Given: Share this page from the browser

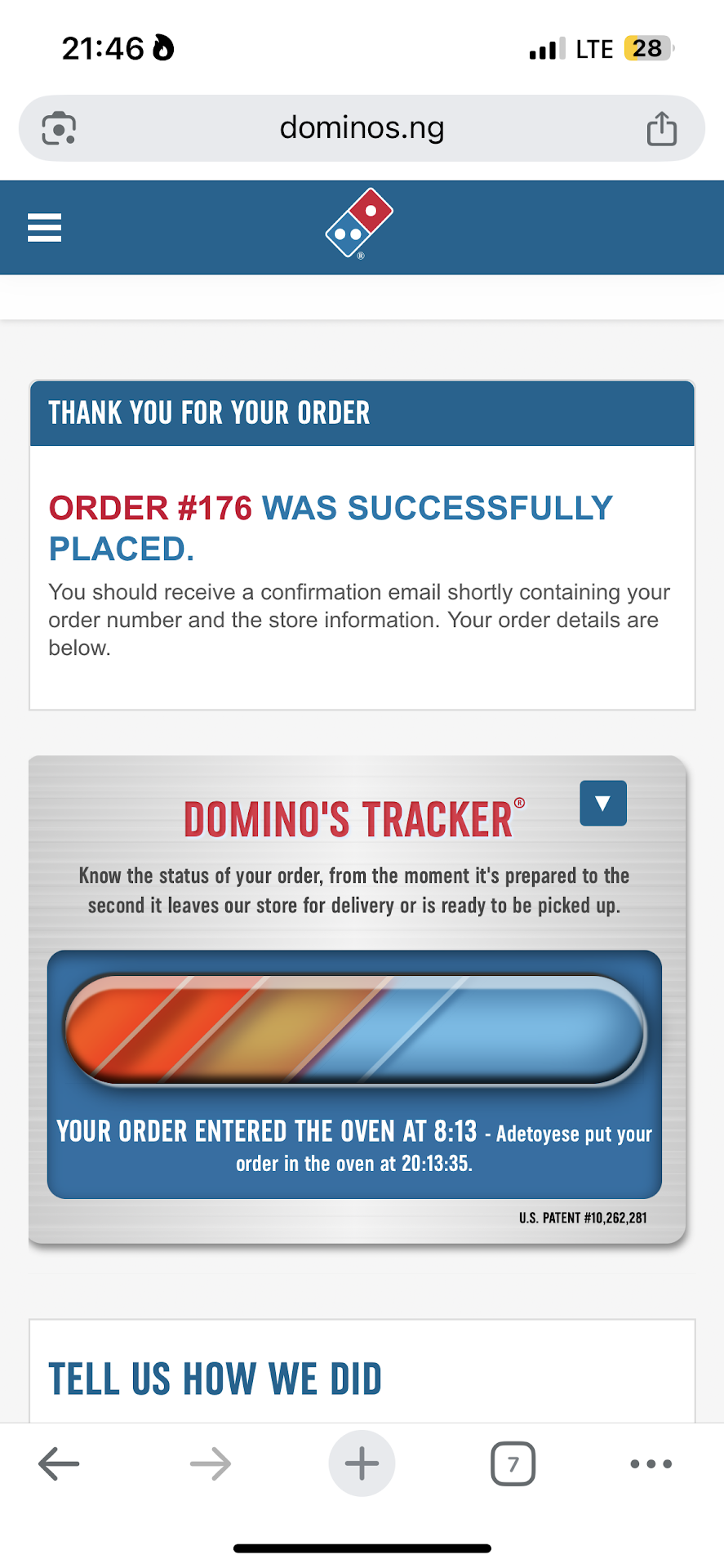Looking at the screenshot, I should 661,129.
